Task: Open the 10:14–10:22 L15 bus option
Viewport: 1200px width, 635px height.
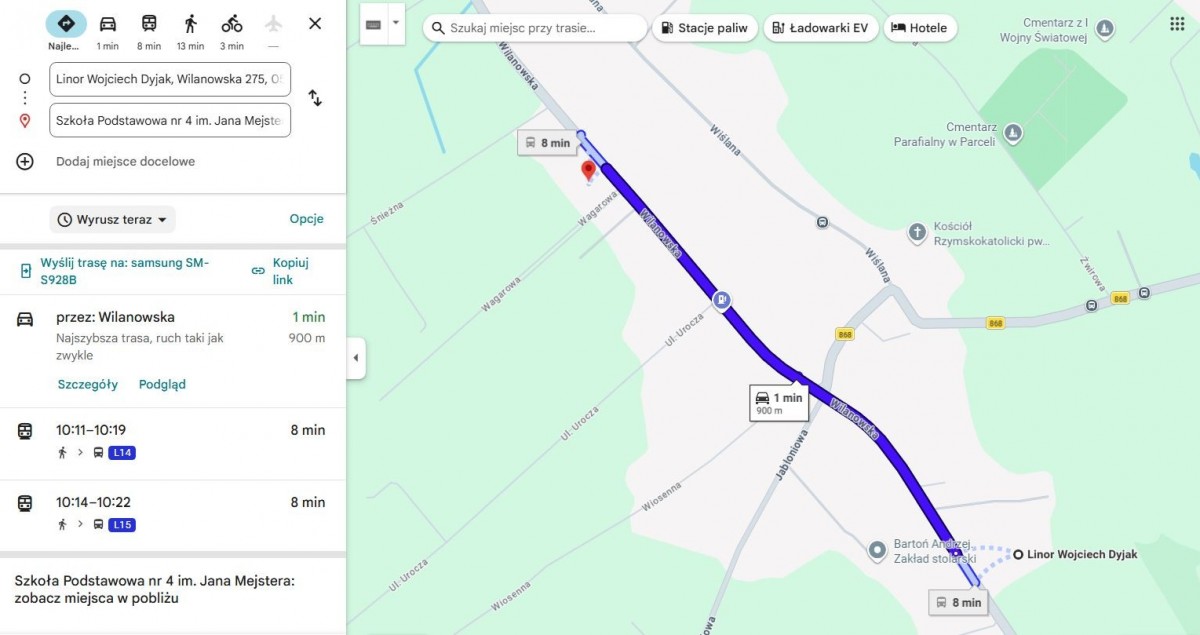Action: 173,515
